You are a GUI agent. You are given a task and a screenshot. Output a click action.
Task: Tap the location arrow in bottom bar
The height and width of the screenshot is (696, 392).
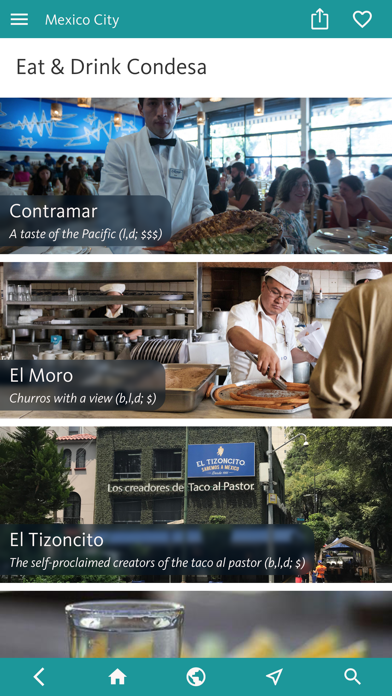point(274,677)
